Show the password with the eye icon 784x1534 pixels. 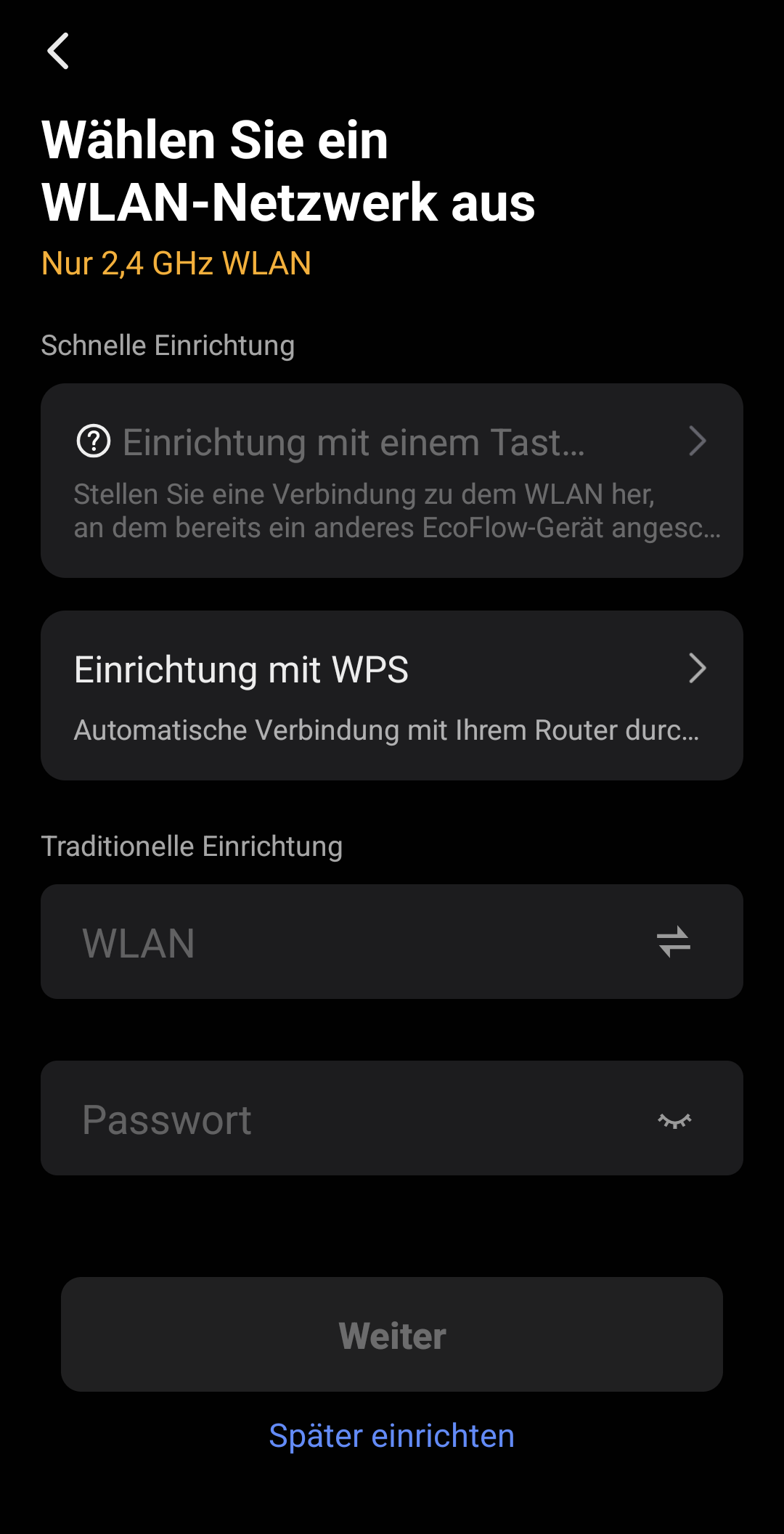point(674,1121)
